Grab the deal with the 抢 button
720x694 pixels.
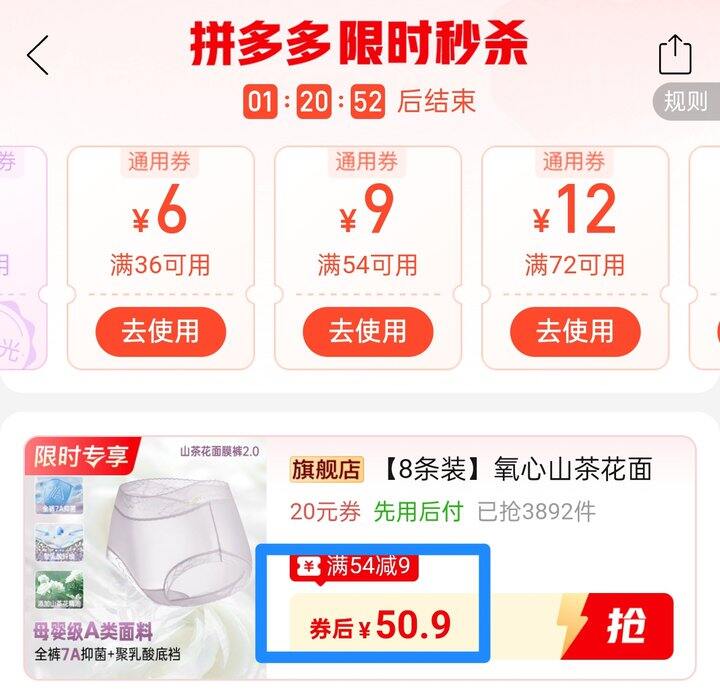click(626, 626)
